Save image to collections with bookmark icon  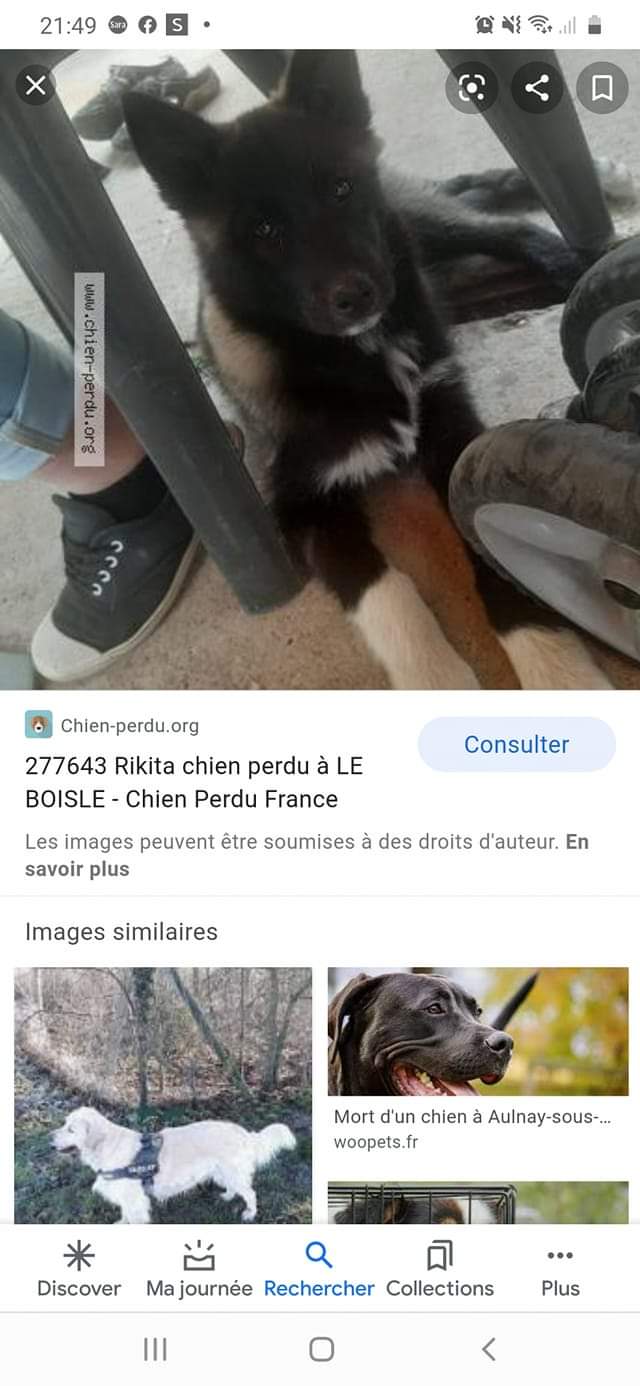[602, 88]
